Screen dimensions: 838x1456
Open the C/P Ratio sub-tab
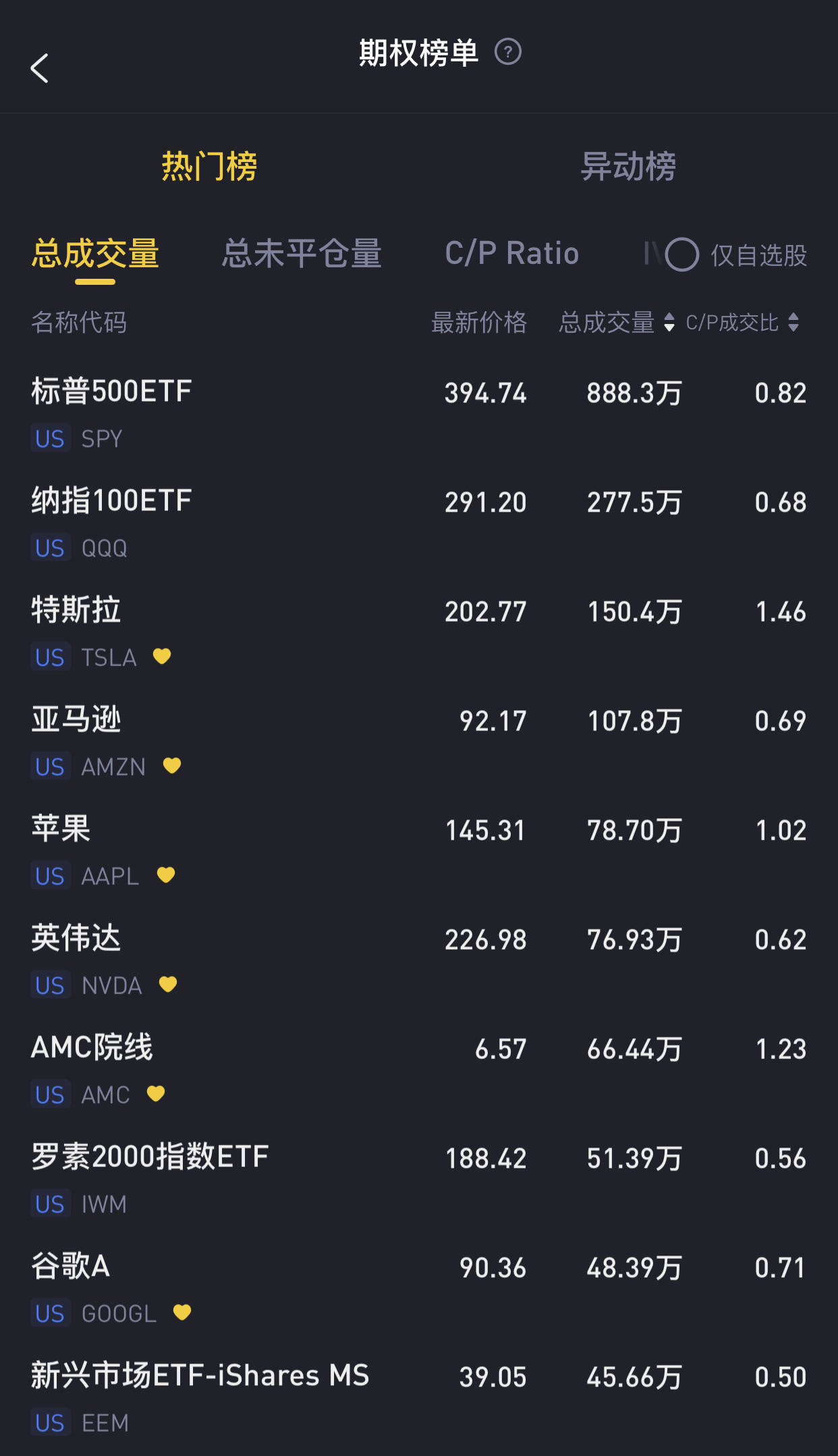[x=512, y=254]
